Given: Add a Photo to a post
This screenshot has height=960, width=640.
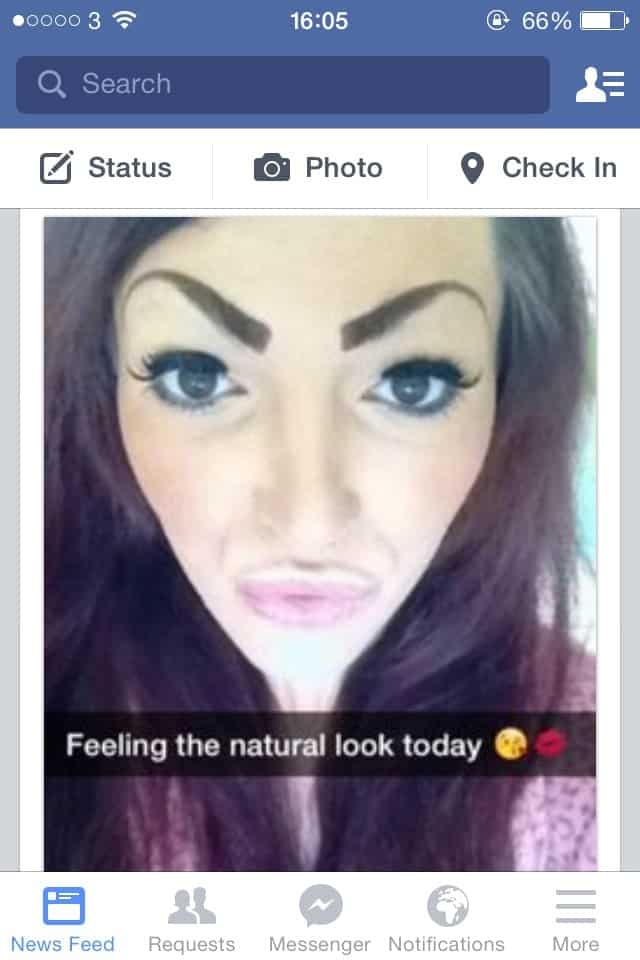Looking at the screenshot, I should tap(319, 168).
